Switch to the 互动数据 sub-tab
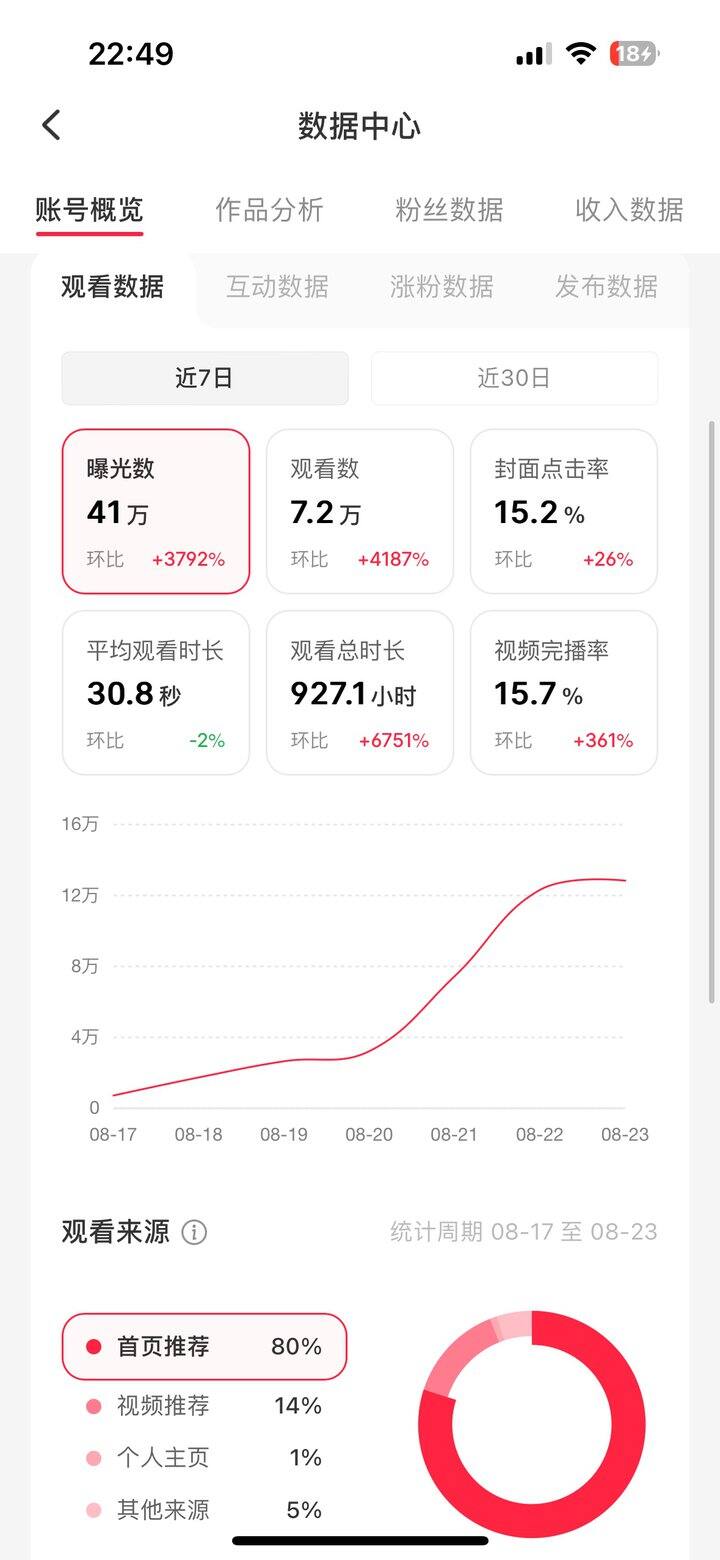This screenshot has height=1560, width=720. coord(277,287)
